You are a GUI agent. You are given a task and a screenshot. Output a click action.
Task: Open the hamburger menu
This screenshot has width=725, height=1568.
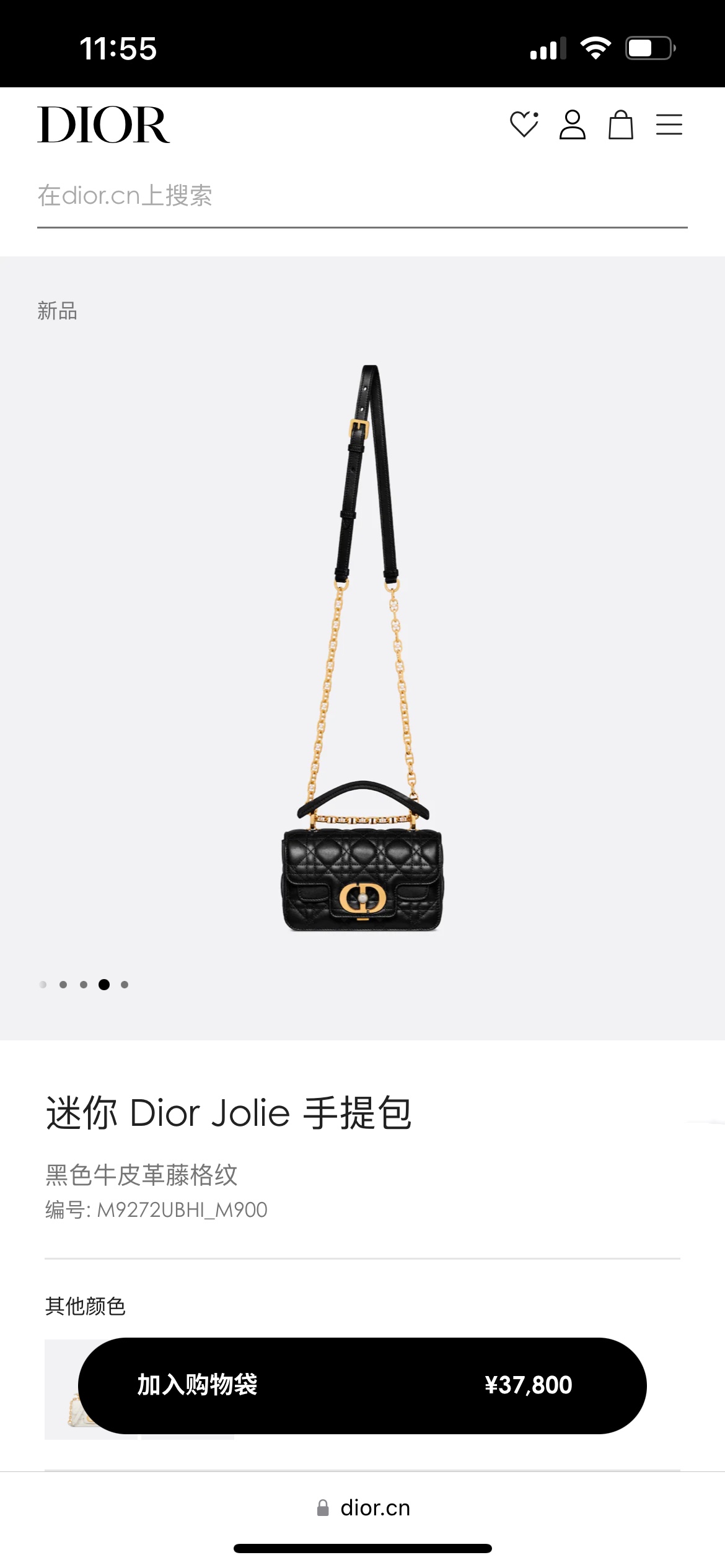(669, 124)
